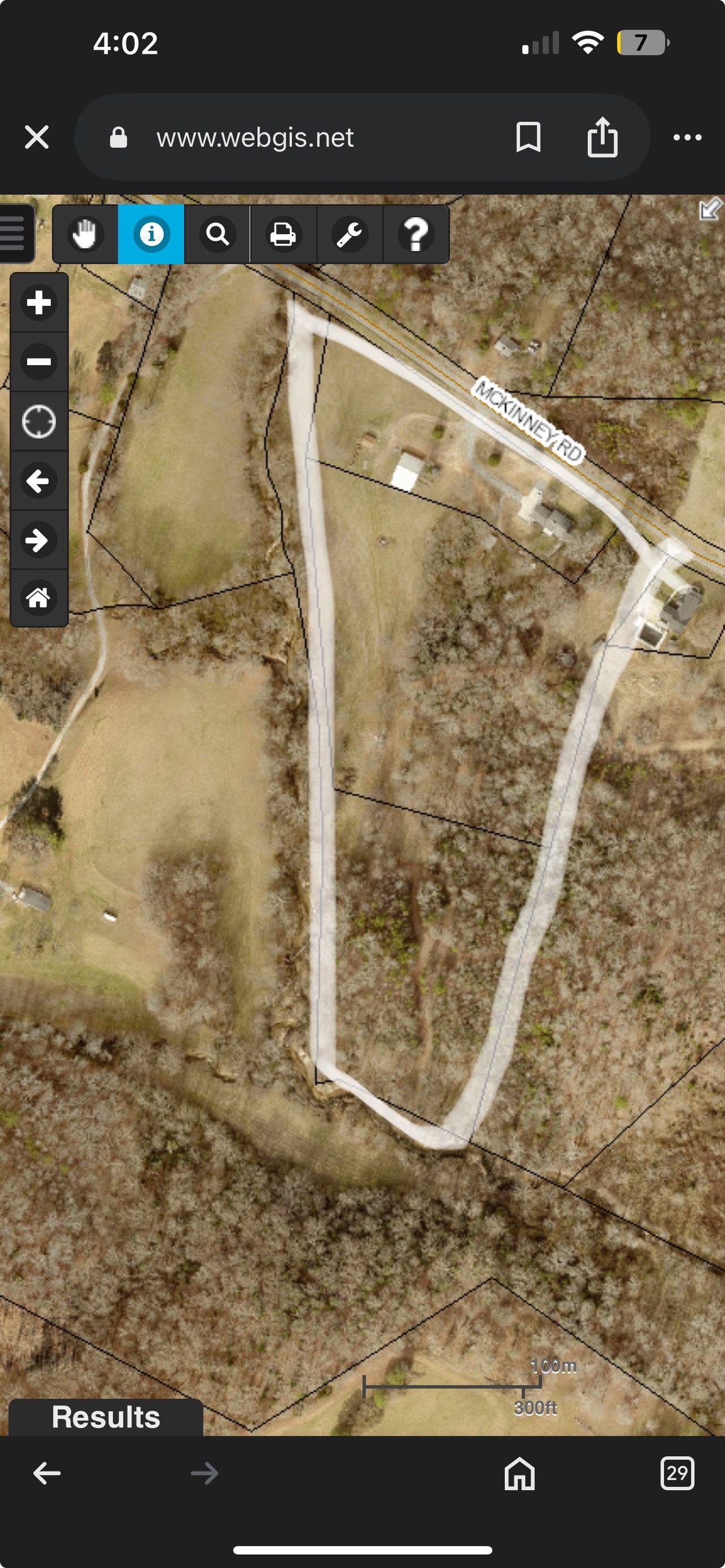Print the current map
Image resolution: width=725 pixels, height=1568 pixels.
click(283, 234)
